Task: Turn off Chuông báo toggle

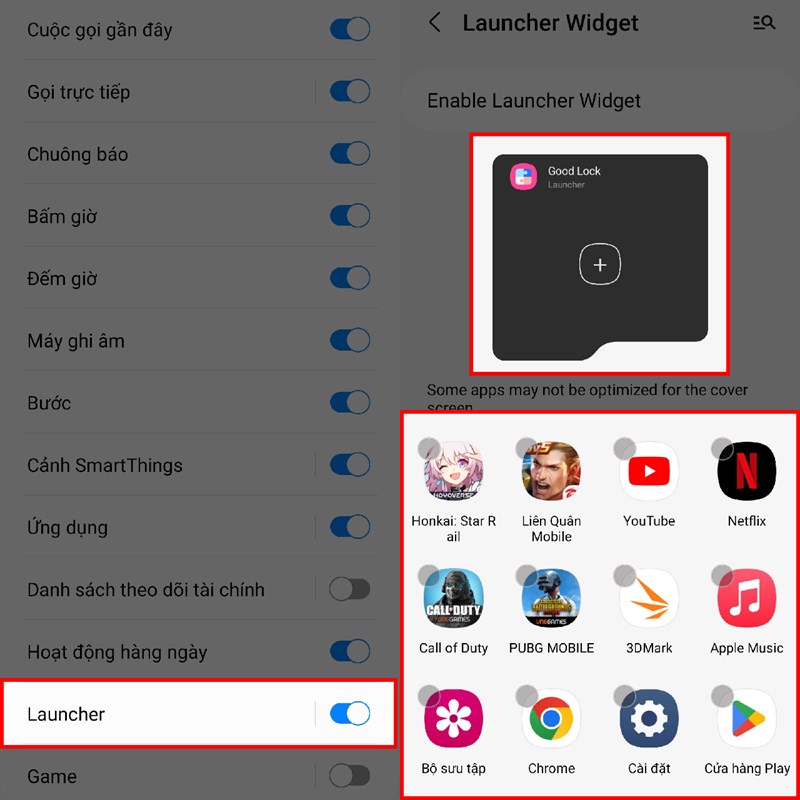Action: point(350,154)
